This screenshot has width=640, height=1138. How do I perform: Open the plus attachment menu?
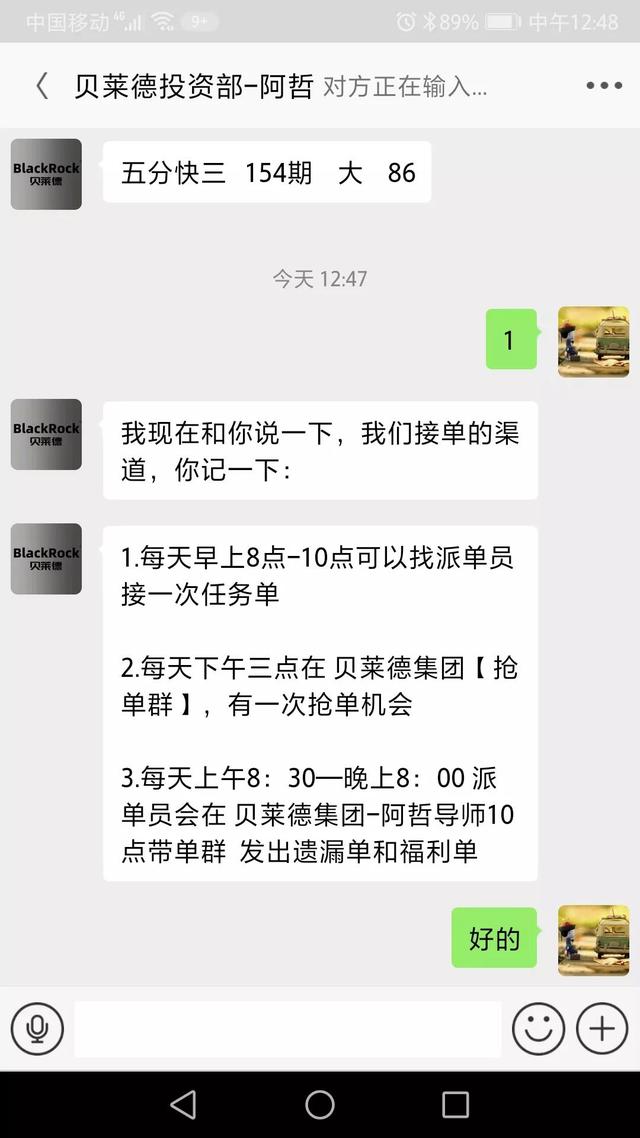tap(602, 1028)
